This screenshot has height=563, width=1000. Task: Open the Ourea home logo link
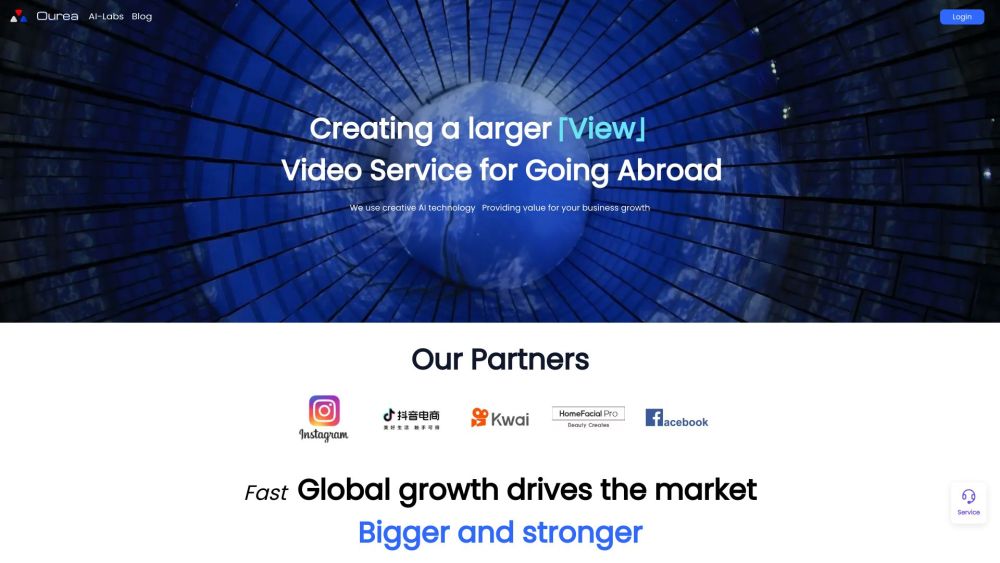45,17
